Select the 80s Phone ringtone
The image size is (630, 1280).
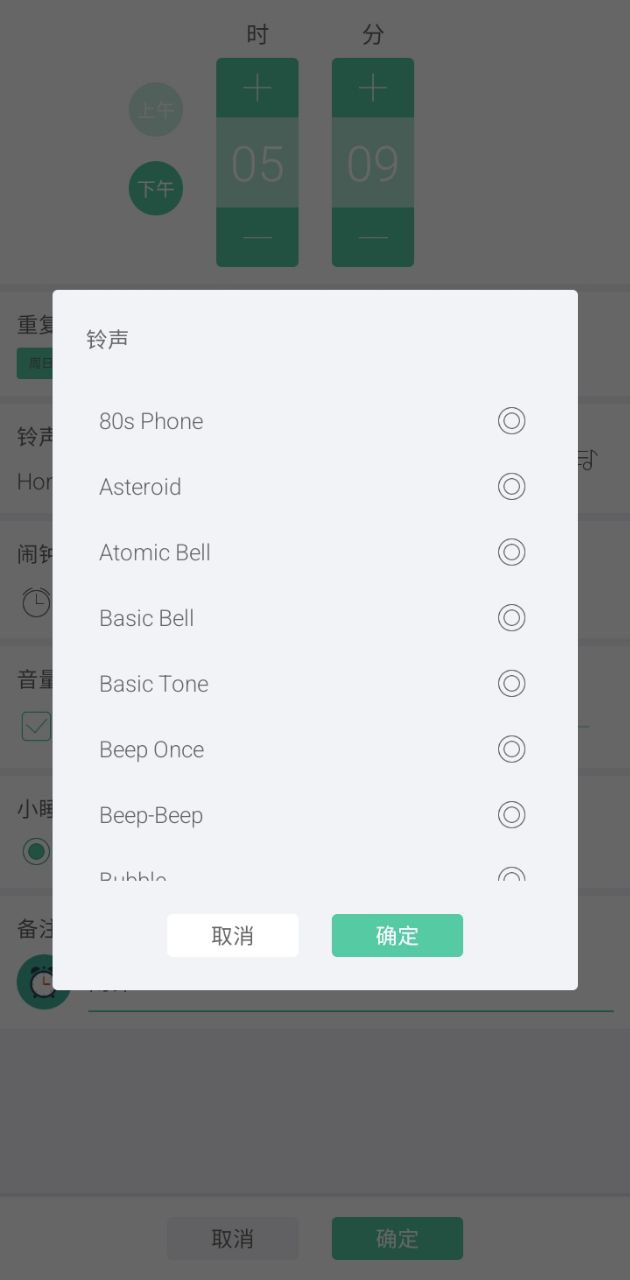511,421
